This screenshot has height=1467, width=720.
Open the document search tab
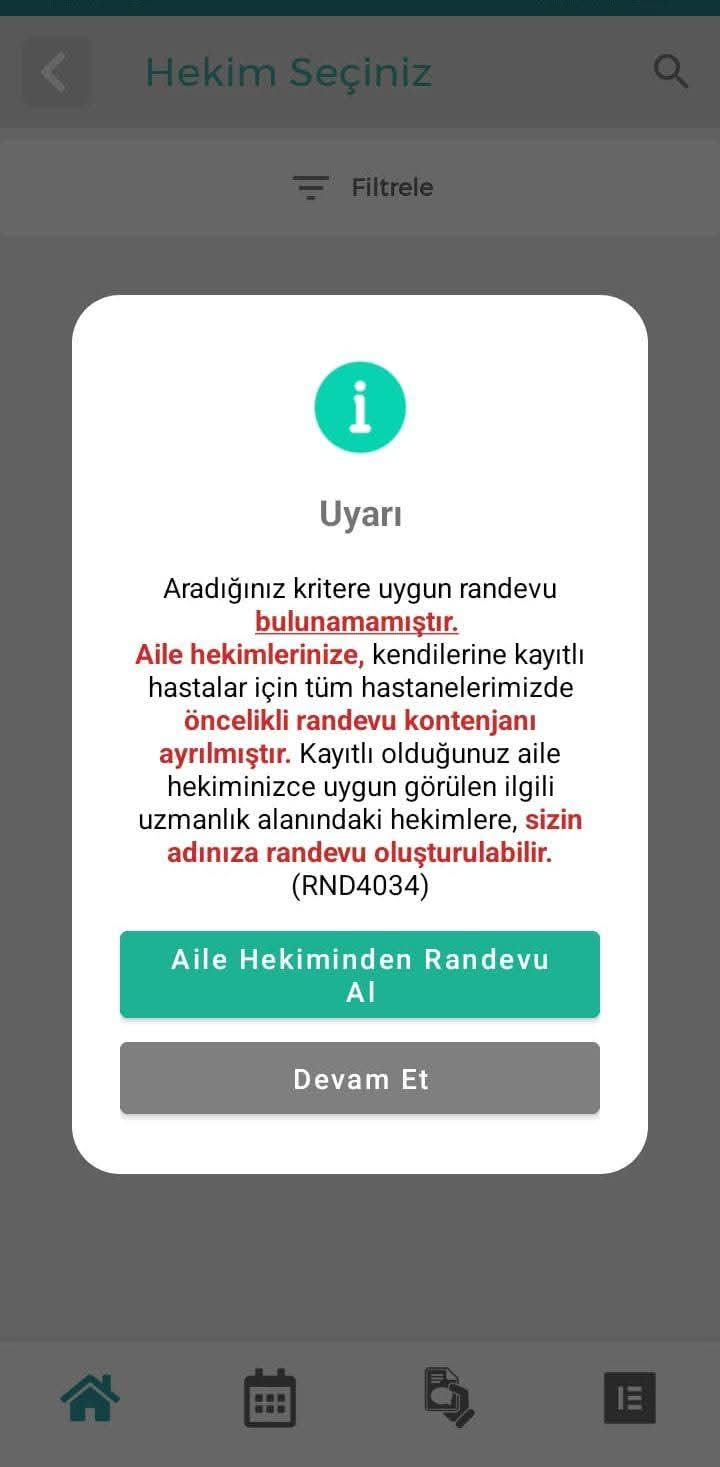tap(449, 1397)
